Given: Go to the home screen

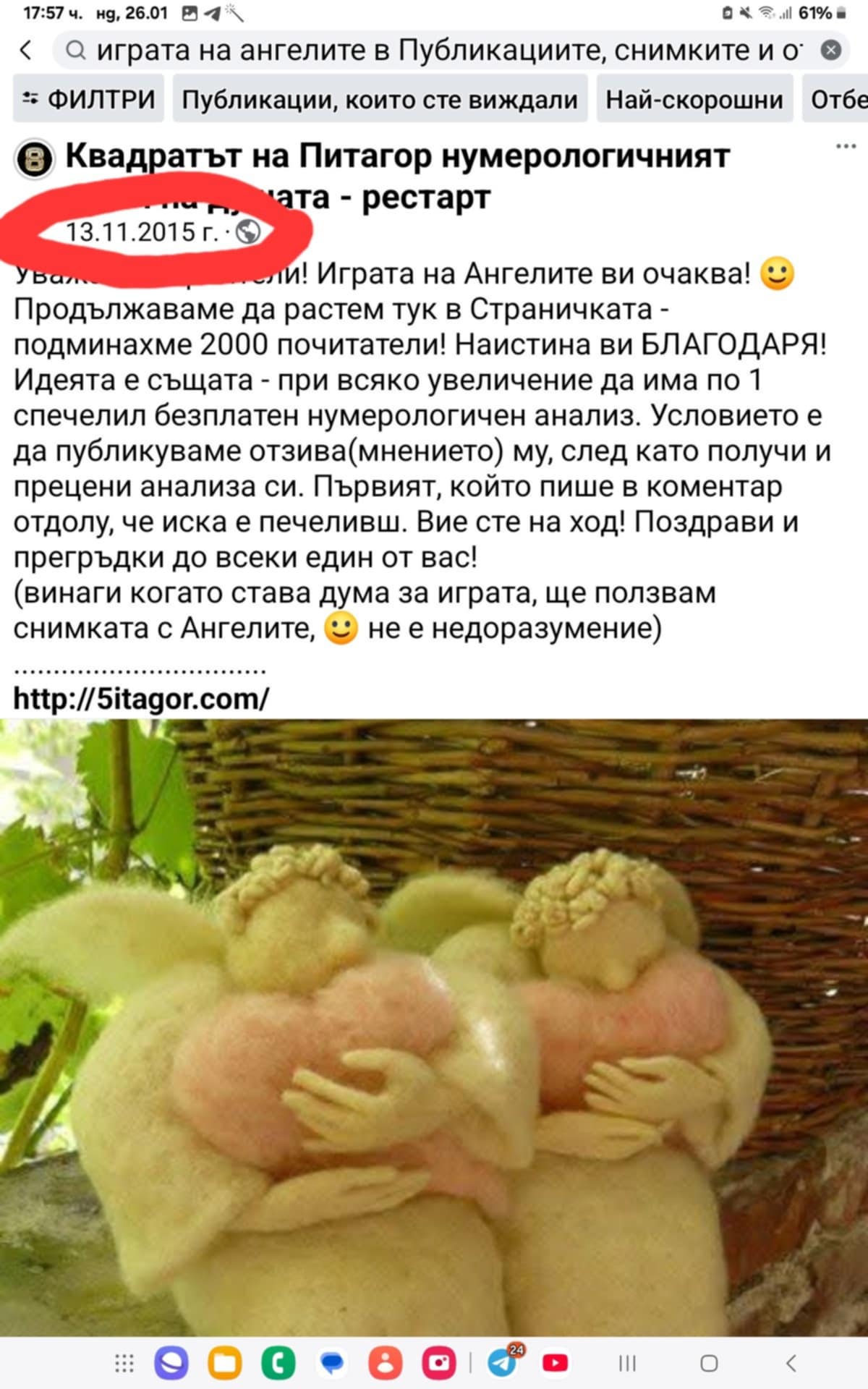Looking at the screenshot, I should [709, 1363].
